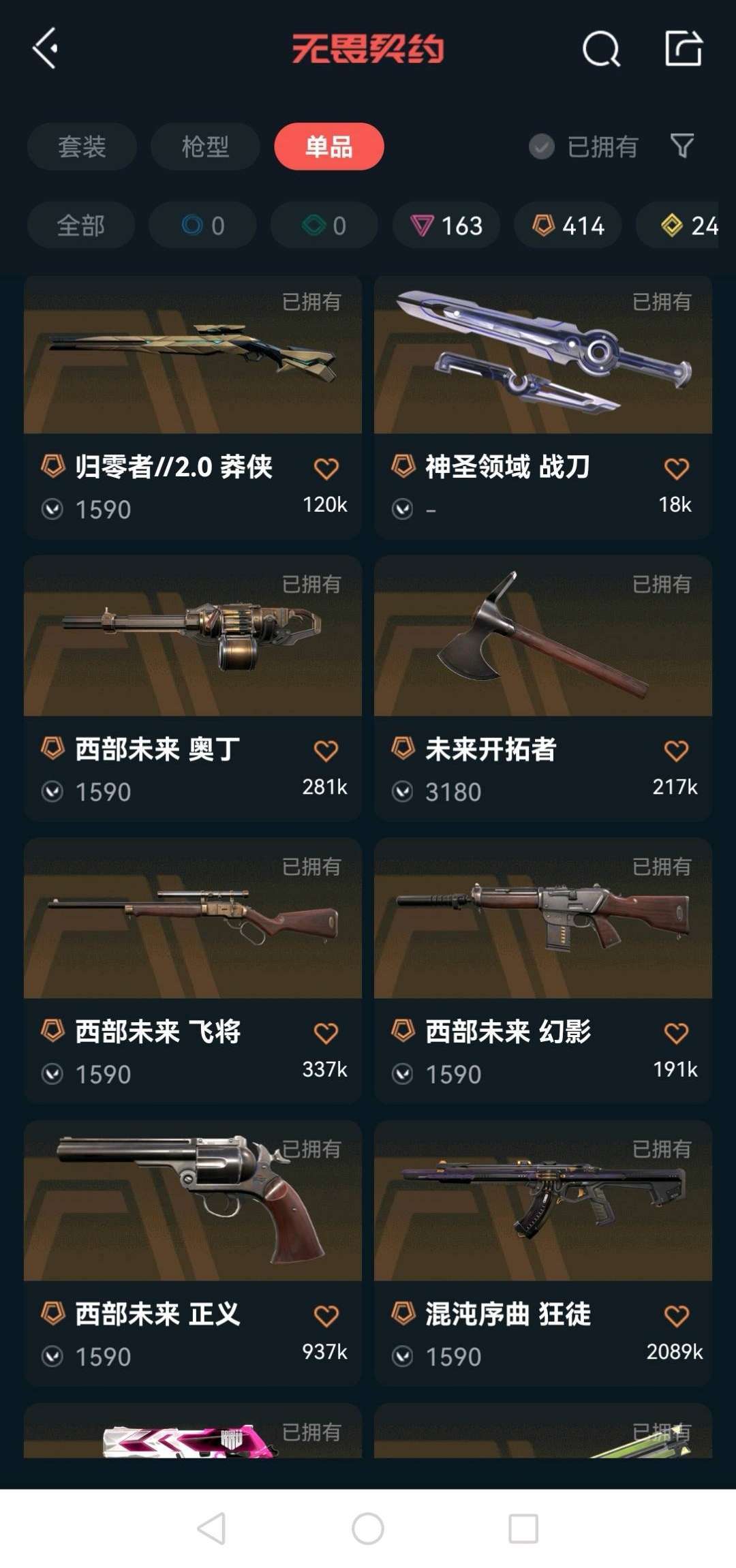The height and width of the screenshot is (1568, 736).
Task: Switch to the 套装 tab
Action: [82, 147]
